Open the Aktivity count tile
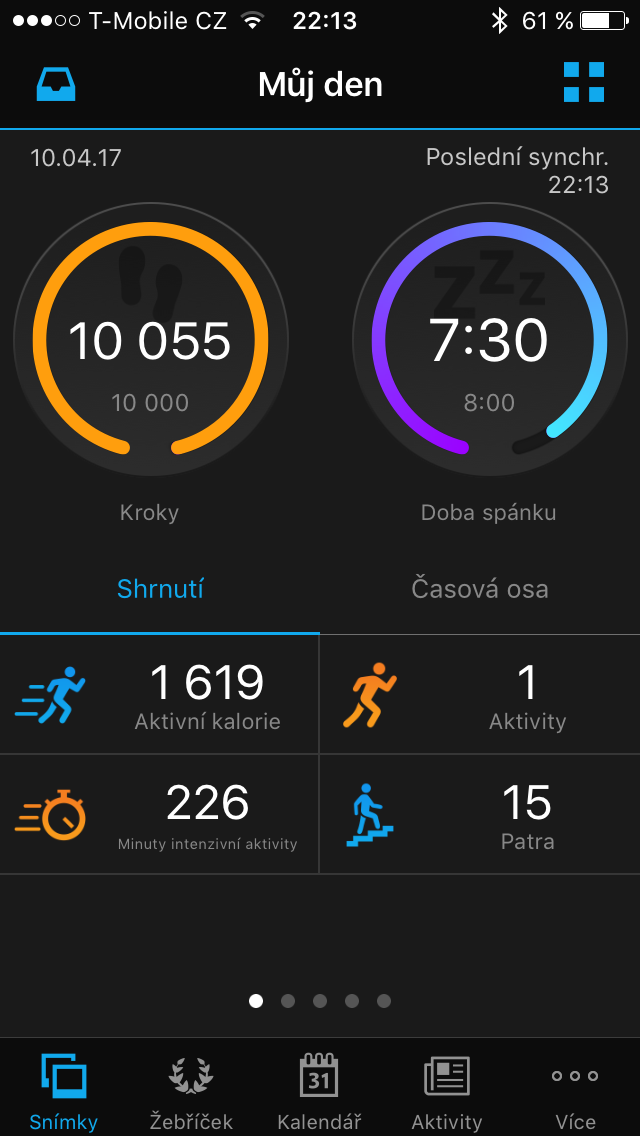The height and width of the screenshot is (1136, 640). tap(480, 694)
